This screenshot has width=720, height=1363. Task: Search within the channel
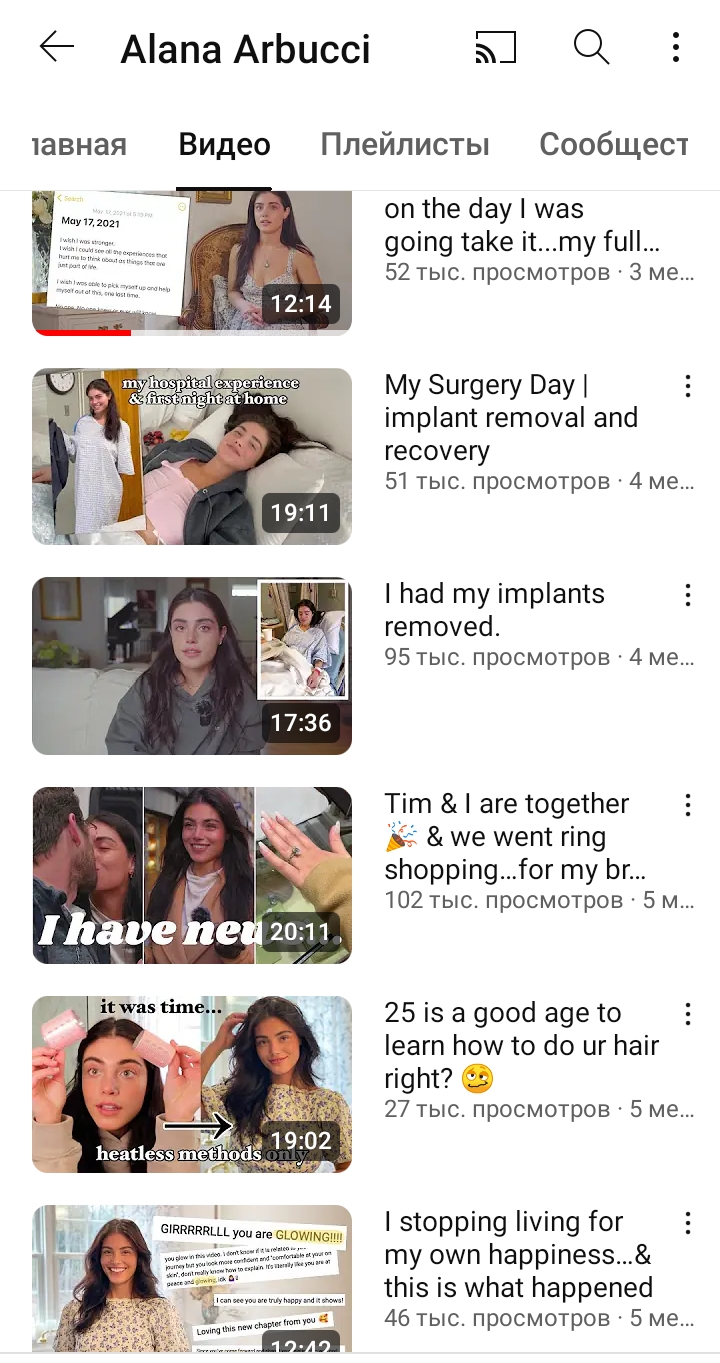pos(591,47)
